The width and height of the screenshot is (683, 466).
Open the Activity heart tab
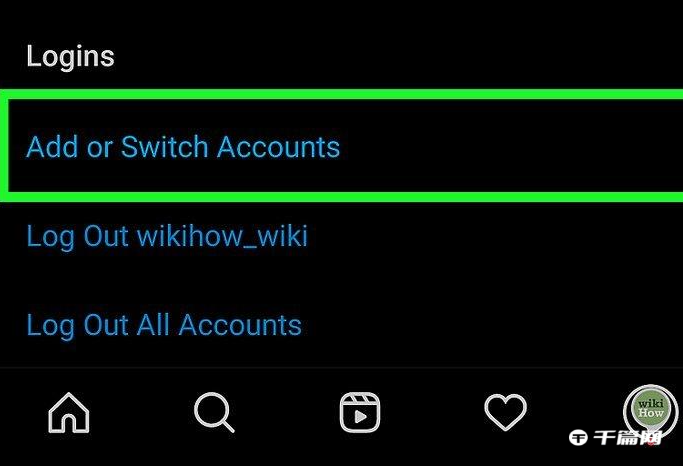(505, 412)
